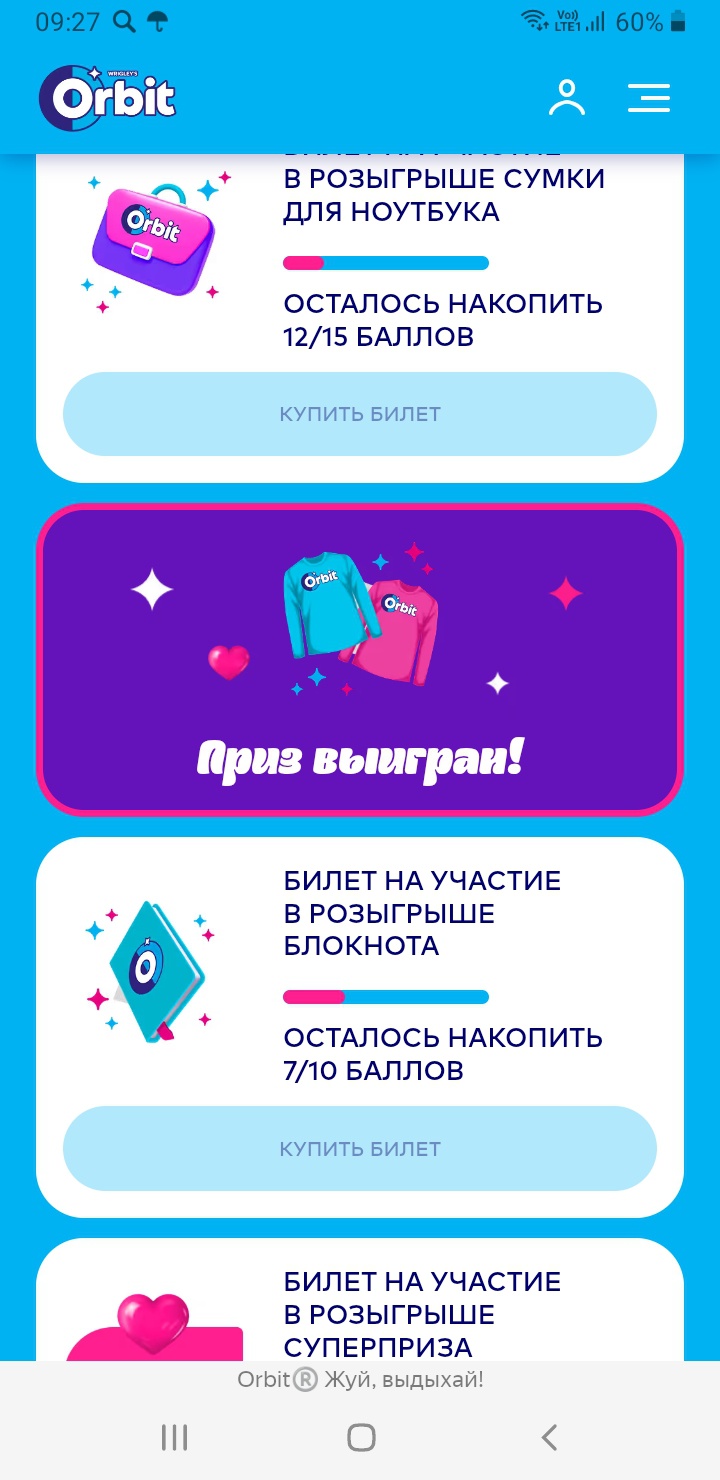720x1480 pixels.
Task: Open the hamburger menu
Action: coord(648,98)
